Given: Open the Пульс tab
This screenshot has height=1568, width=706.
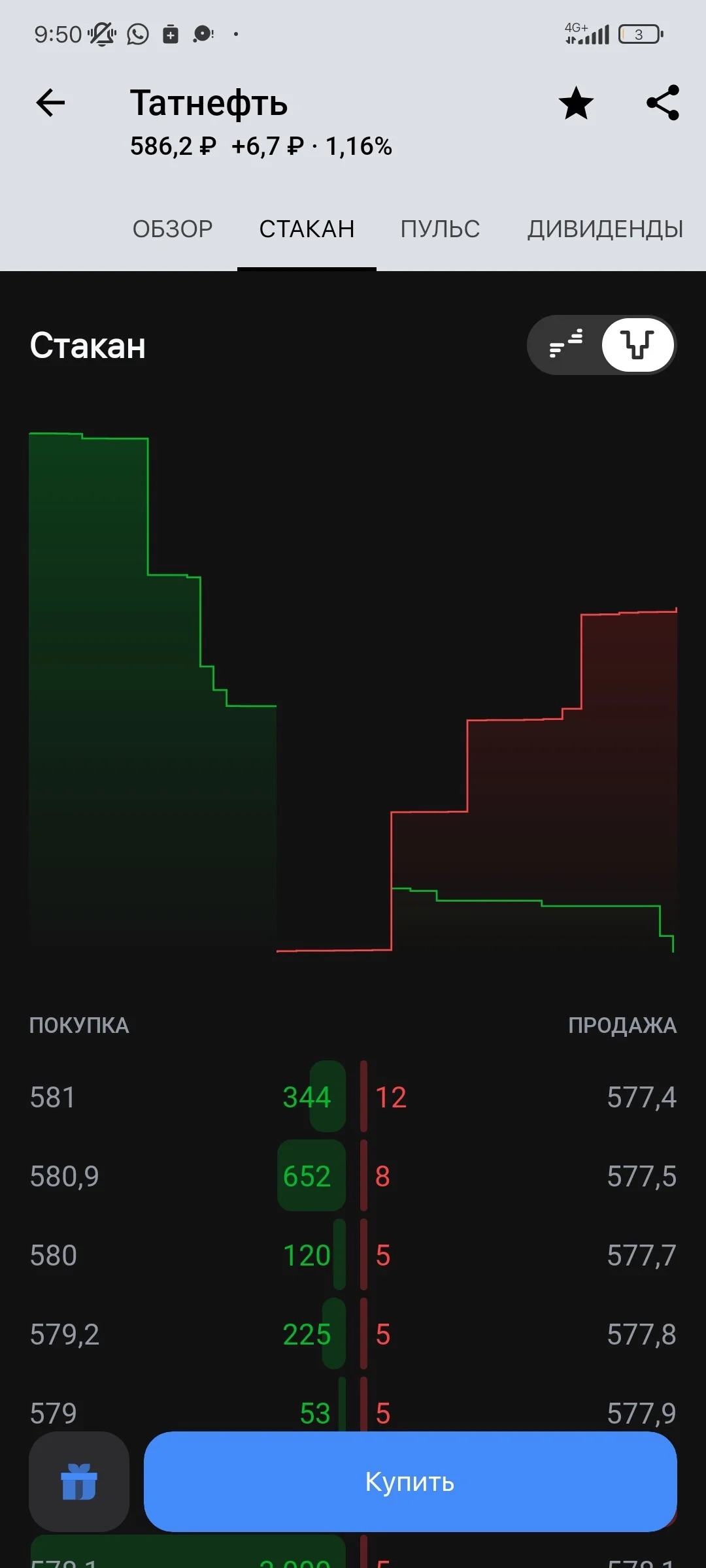Looking at the screenshot, I should click(x=441, y=229).
